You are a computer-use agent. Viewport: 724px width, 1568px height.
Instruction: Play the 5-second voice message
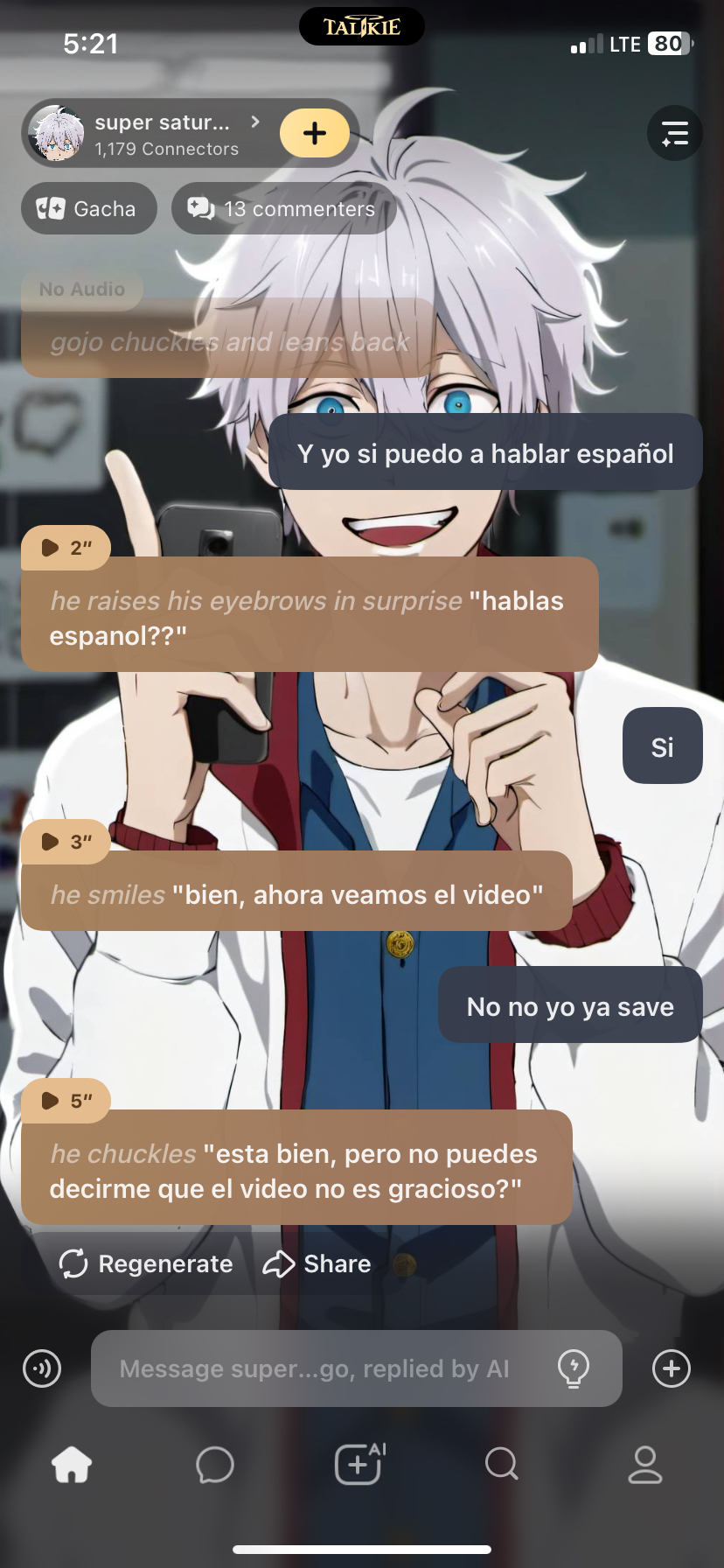tap(66, 1101)
